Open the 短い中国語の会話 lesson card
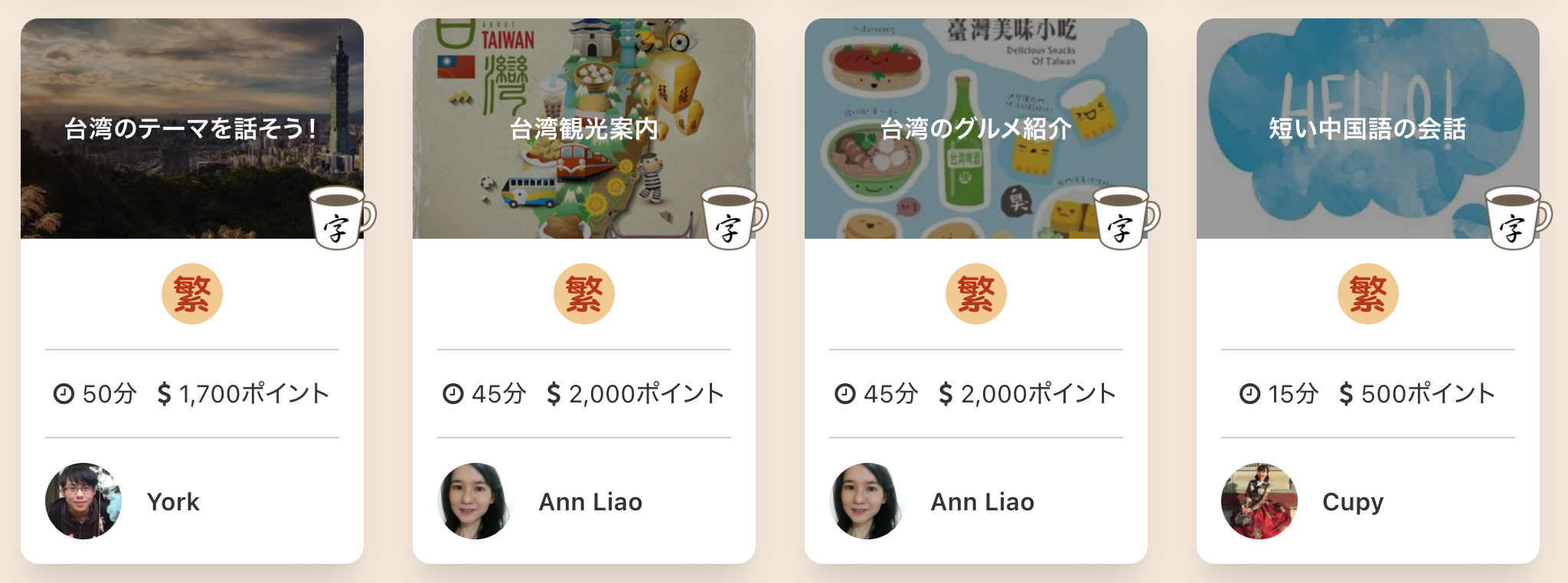 1367,129
